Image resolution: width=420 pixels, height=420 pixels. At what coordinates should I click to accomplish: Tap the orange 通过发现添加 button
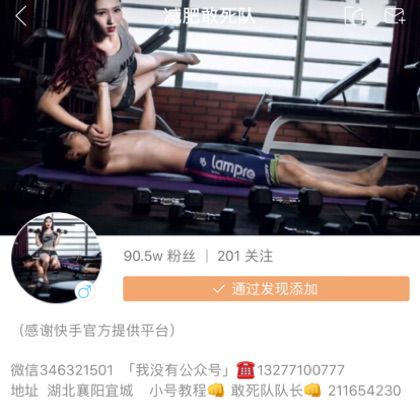point(266,289)
